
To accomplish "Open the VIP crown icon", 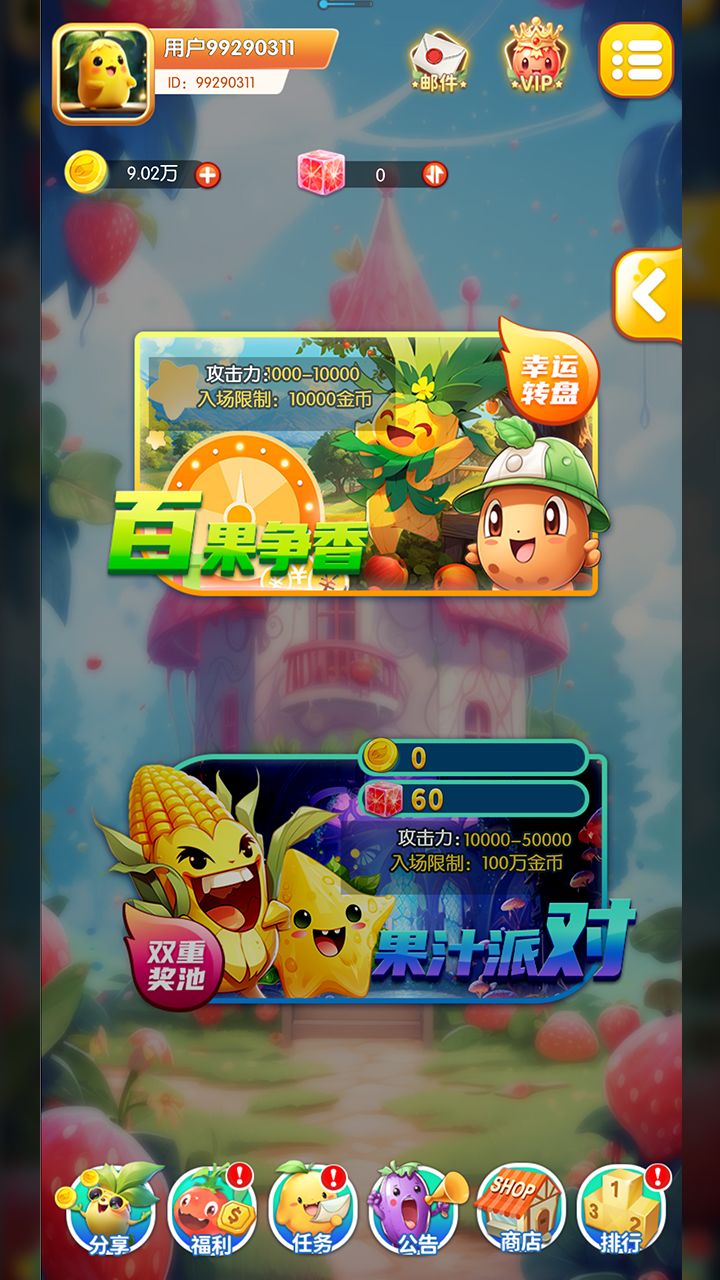I will point(532,62).
